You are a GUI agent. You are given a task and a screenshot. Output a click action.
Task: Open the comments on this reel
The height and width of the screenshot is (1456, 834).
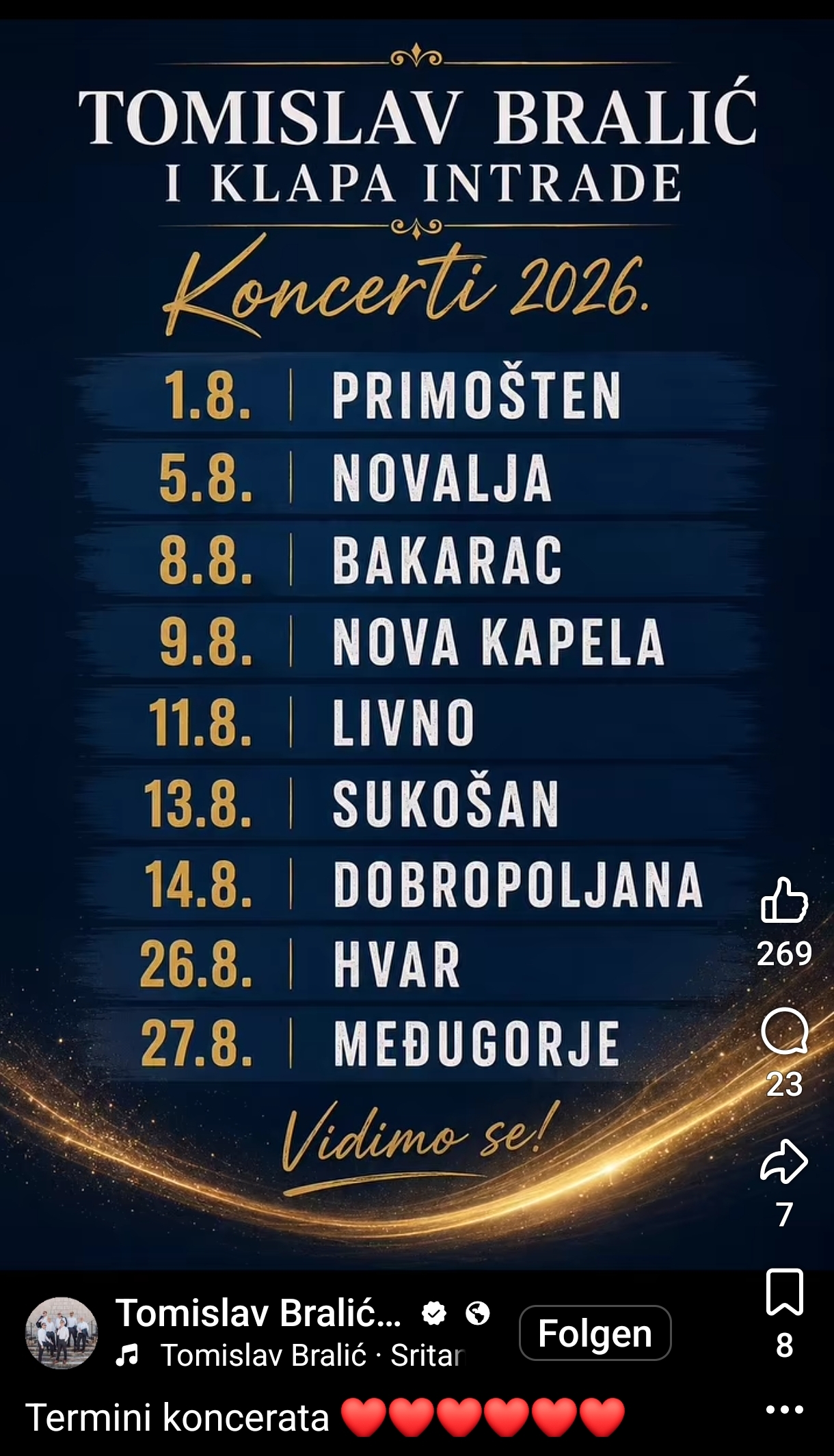(785, 1031)
